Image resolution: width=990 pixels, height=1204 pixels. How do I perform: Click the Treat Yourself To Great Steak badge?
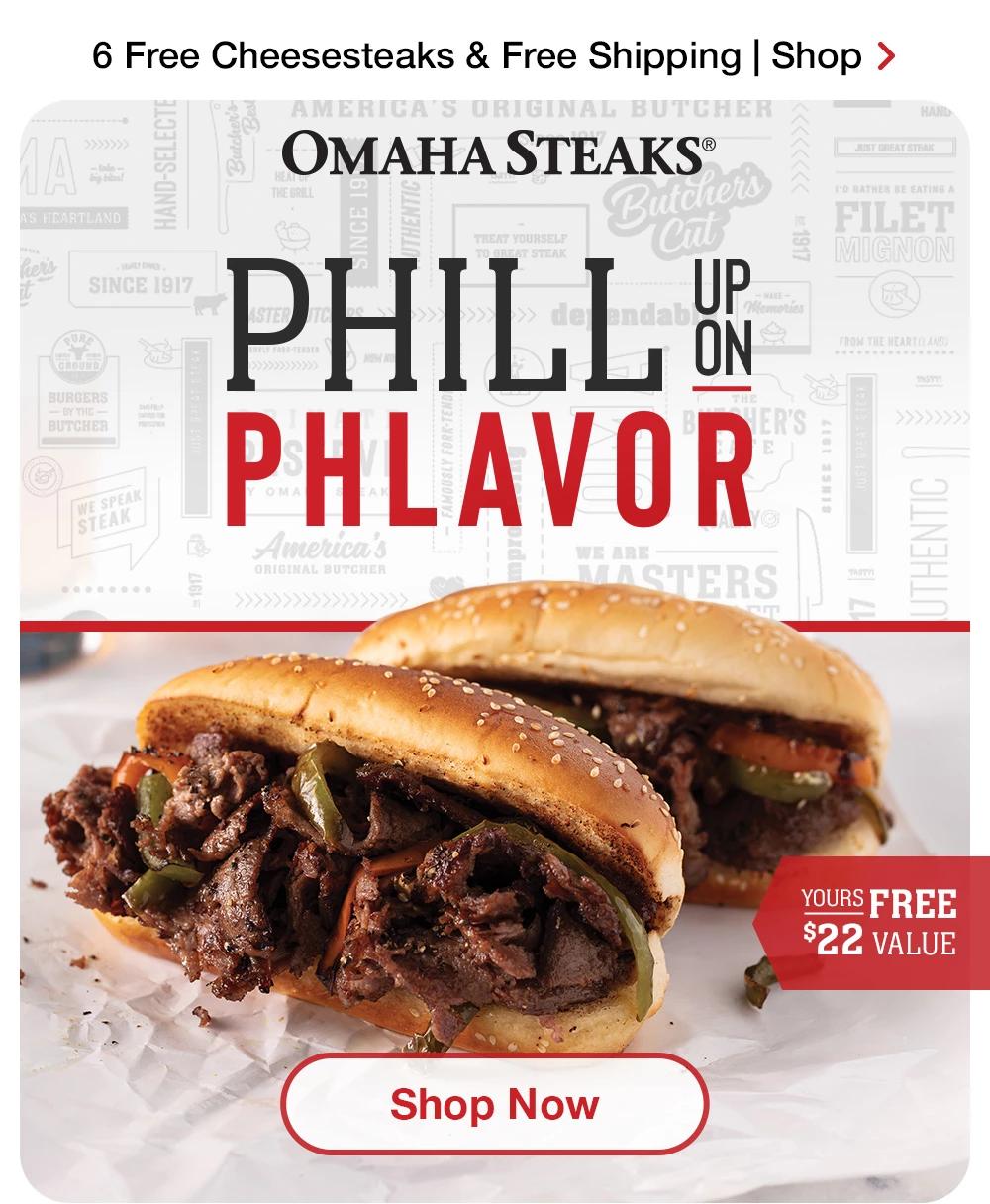click(522, 242)
